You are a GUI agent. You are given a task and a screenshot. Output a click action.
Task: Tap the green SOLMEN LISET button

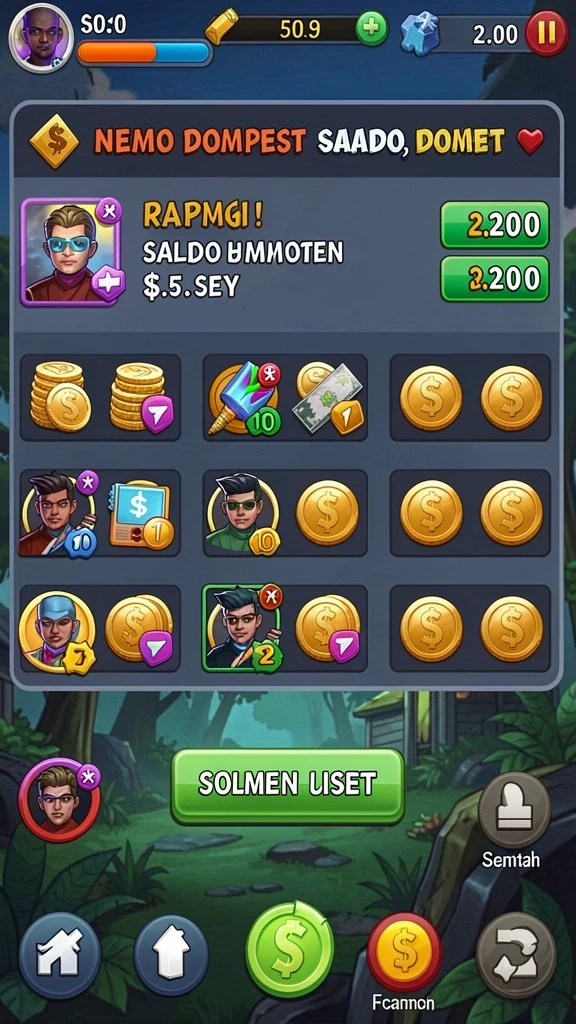tap(287, 786)
